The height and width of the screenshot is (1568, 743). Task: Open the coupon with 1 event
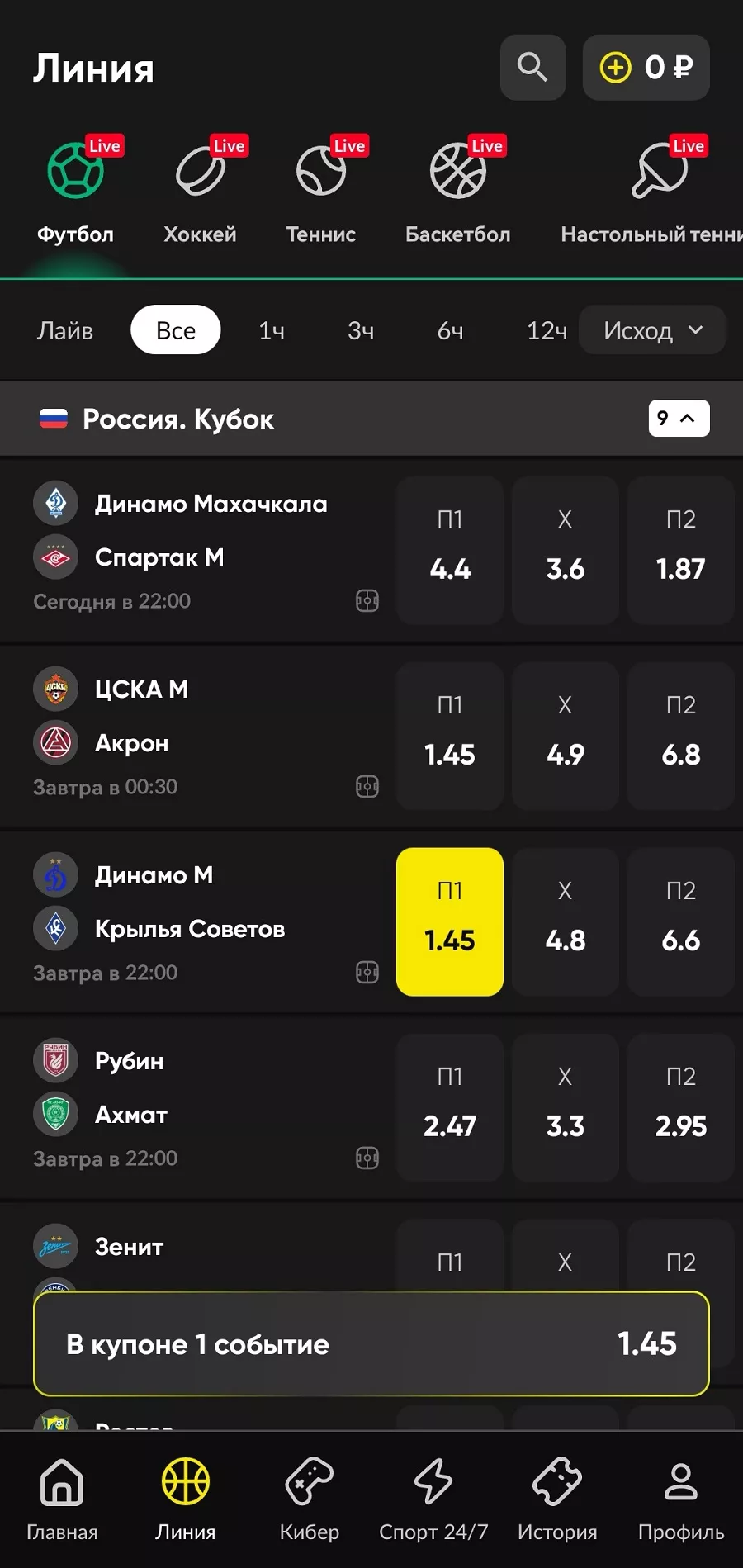371,1344
